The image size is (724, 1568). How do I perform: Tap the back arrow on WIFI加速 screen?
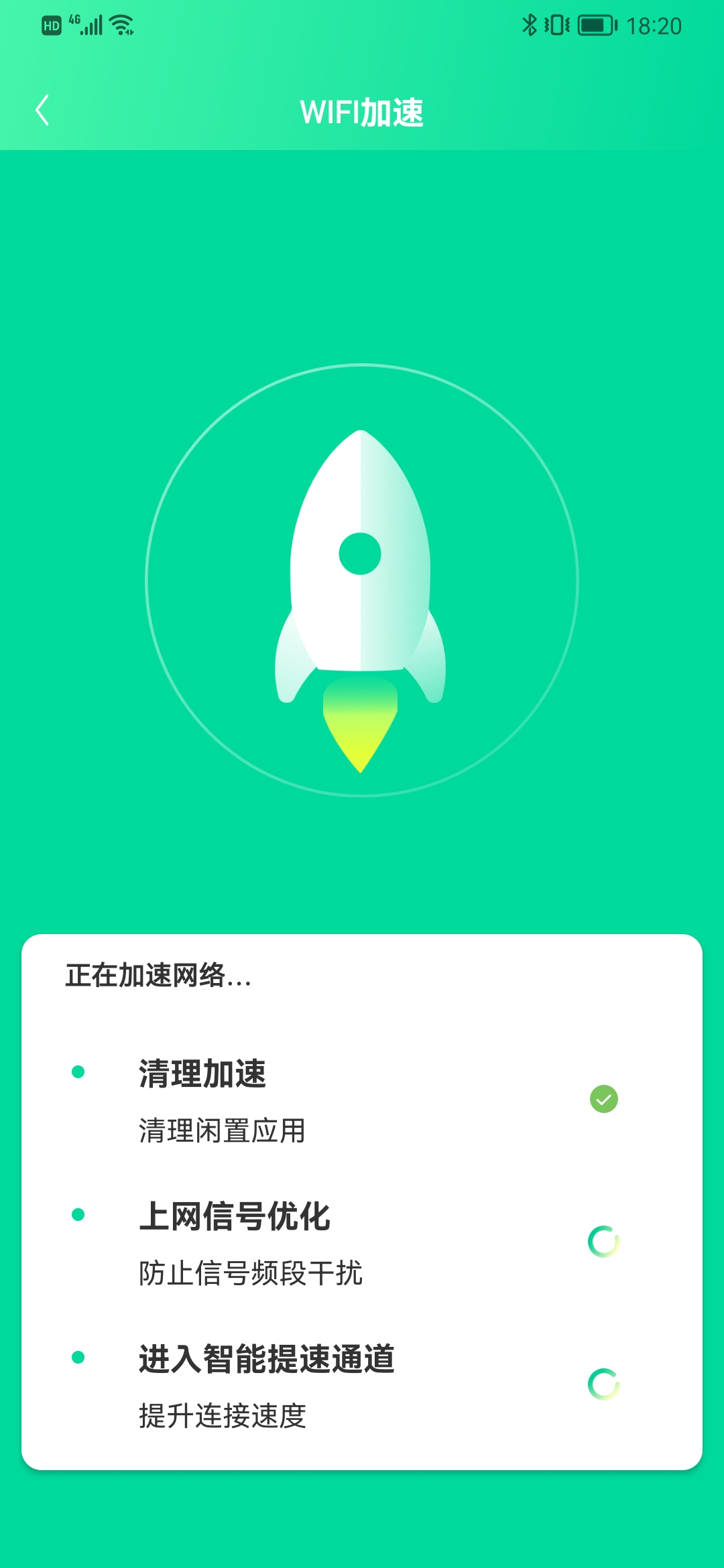pyautogui.click(x=42, y=109)
